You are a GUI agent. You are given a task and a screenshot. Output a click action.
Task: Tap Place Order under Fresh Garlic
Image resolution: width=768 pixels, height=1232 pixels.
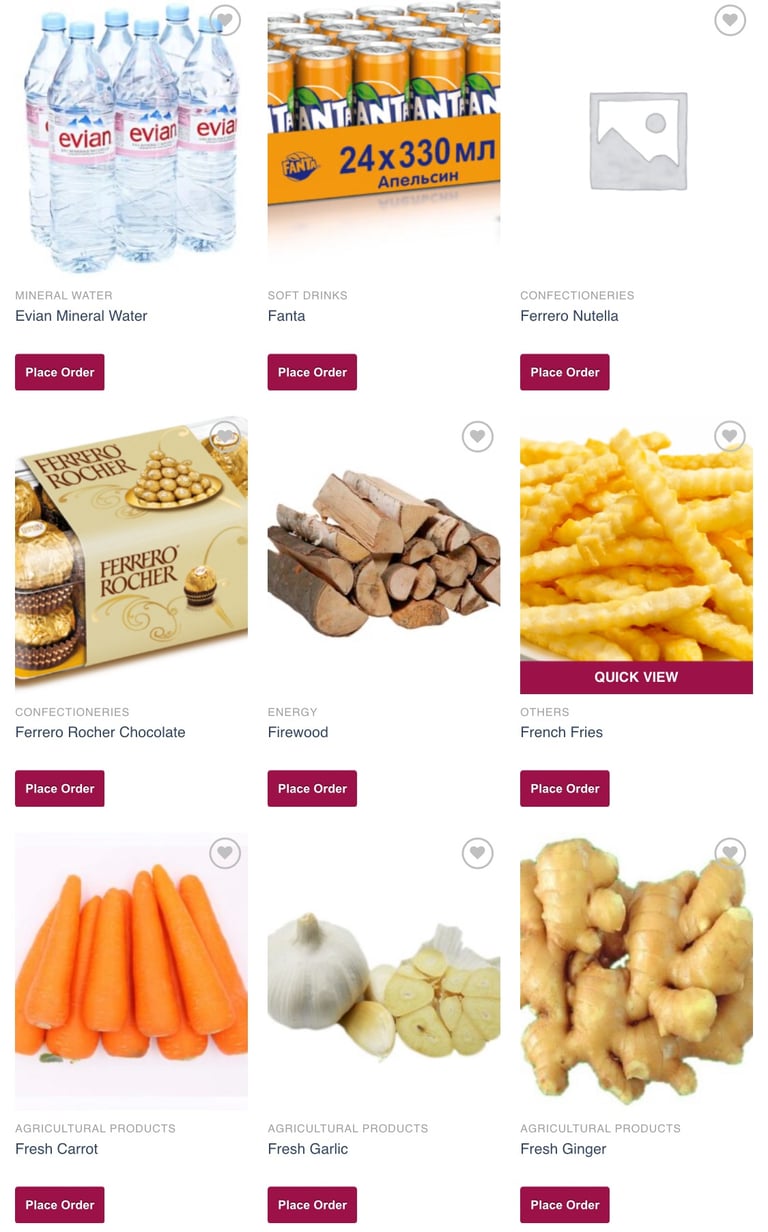(x=312, y=1205)
